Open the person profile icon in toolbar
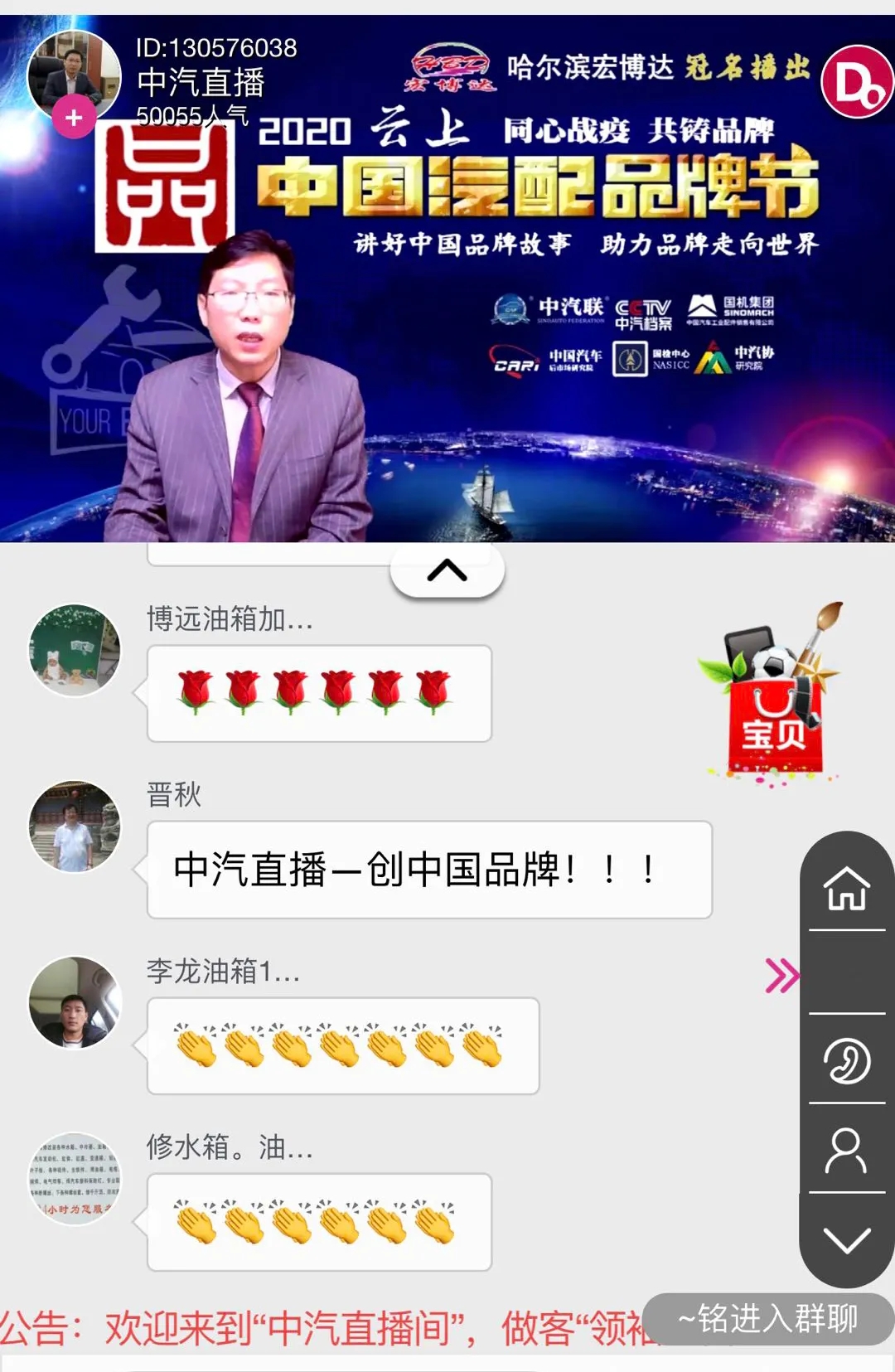Image resolution: width=895 pixels, height=1372 pixels. point(846,1150)
